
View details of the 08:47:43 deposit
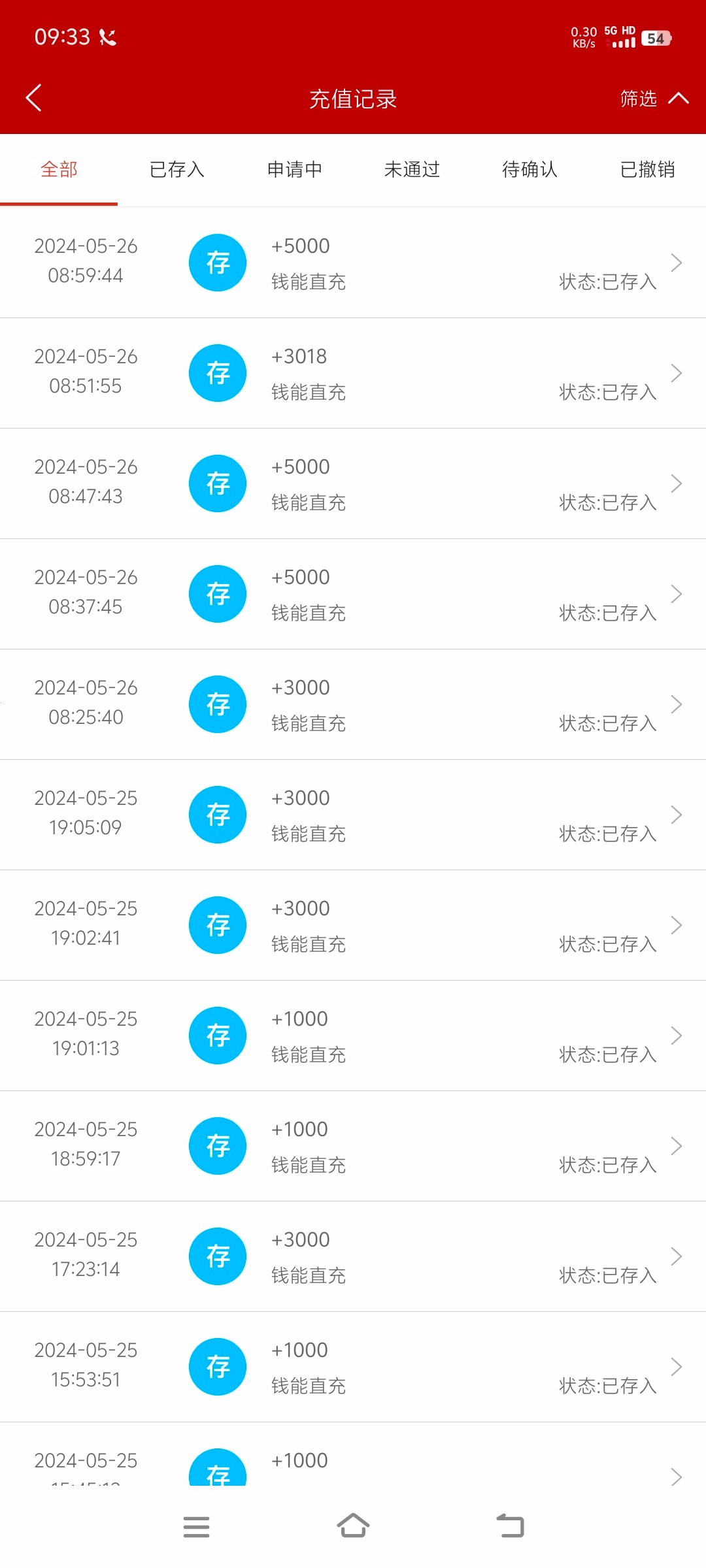353,484
